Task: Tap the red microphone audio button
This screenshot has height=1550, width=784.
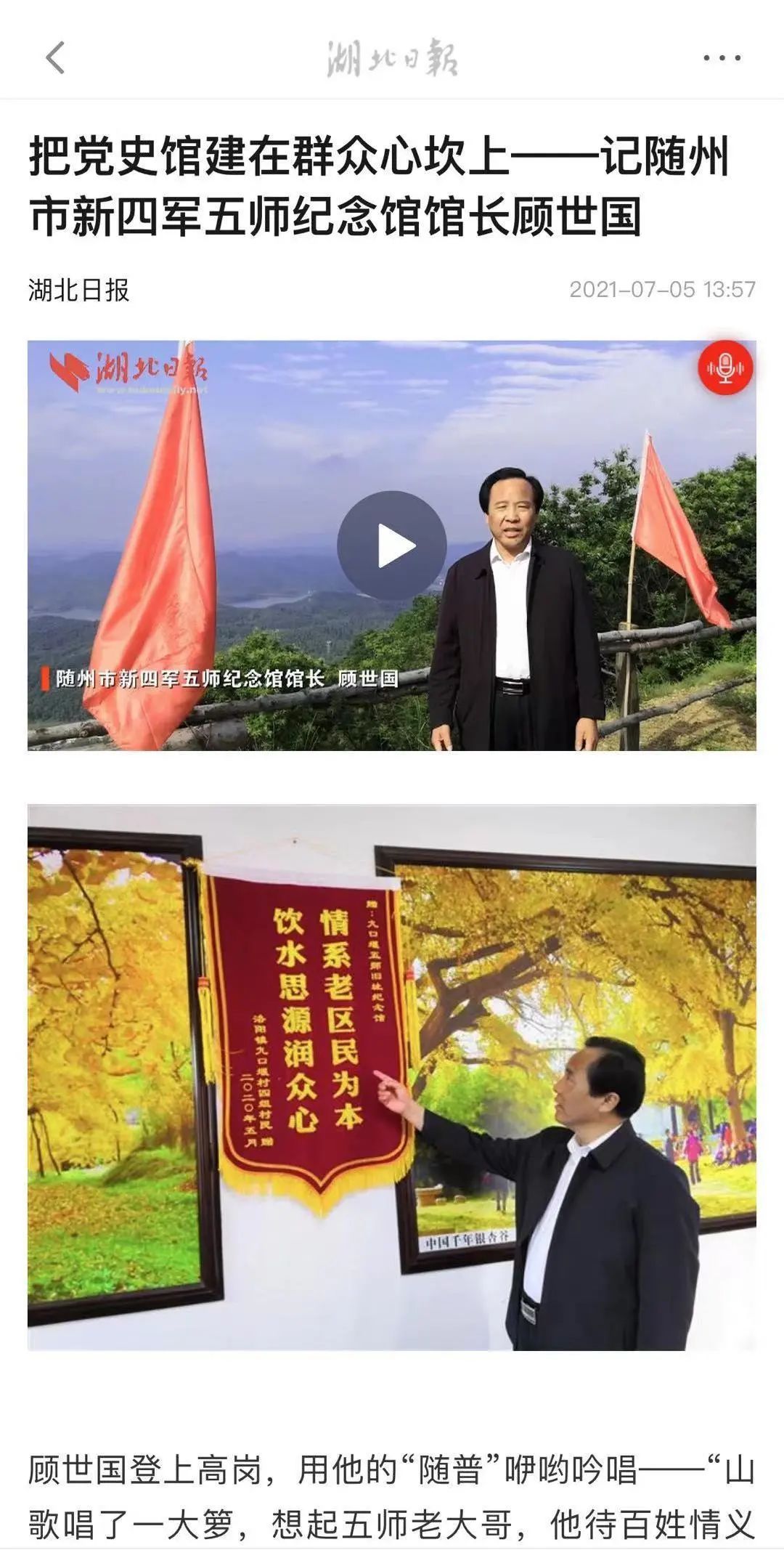Action: 725,368
